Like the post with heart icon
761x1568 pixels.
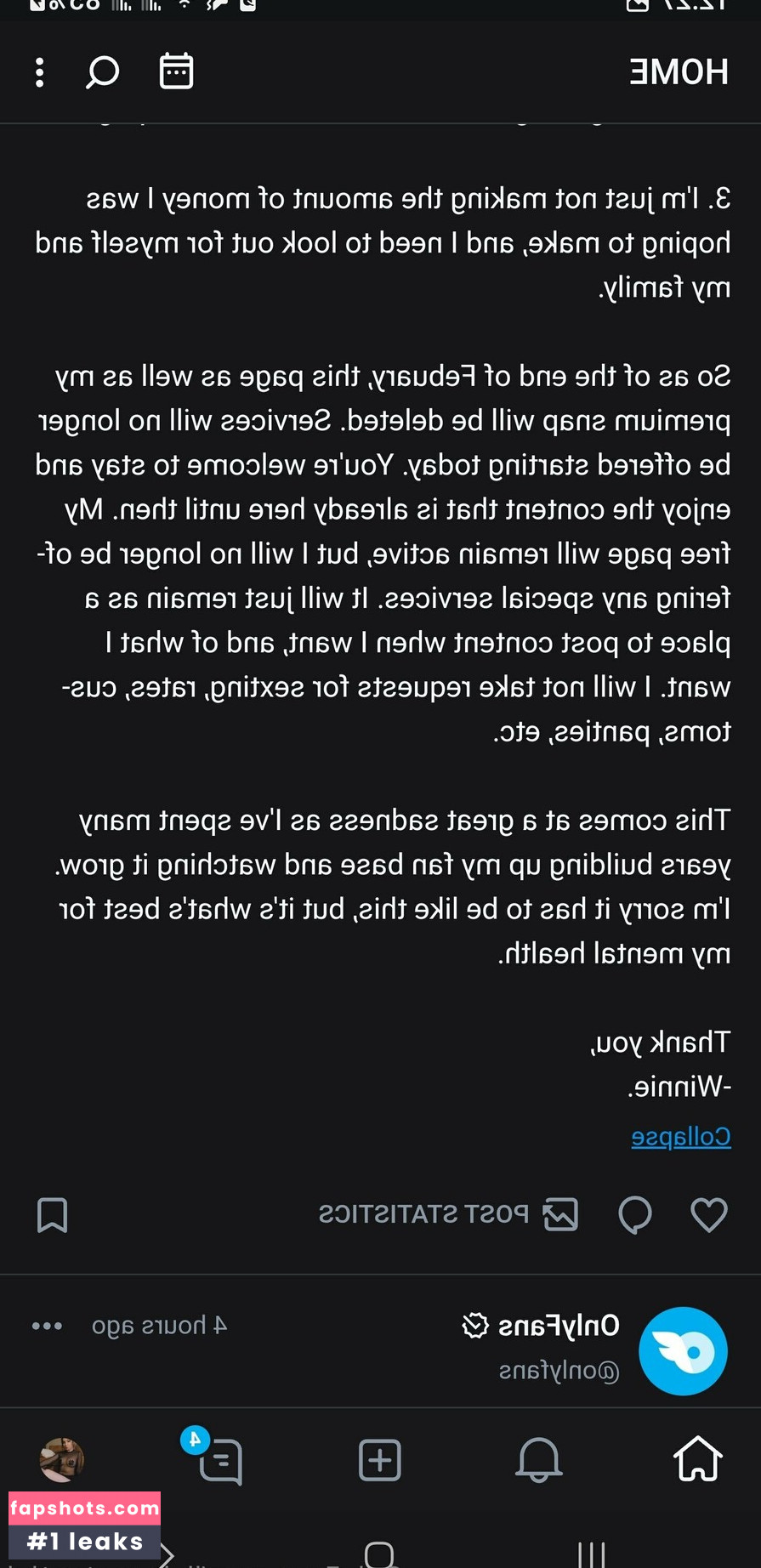pos(708,1214)
